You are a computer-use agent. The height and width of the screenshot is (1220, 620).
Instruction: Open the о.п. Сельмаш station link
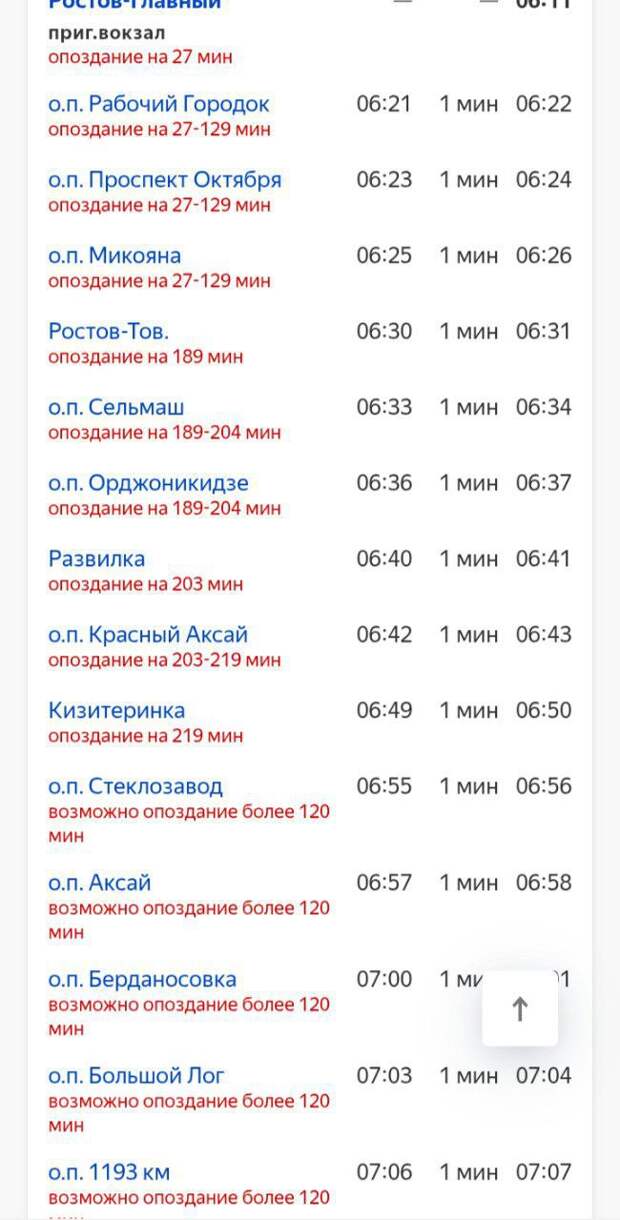point(116,407)
